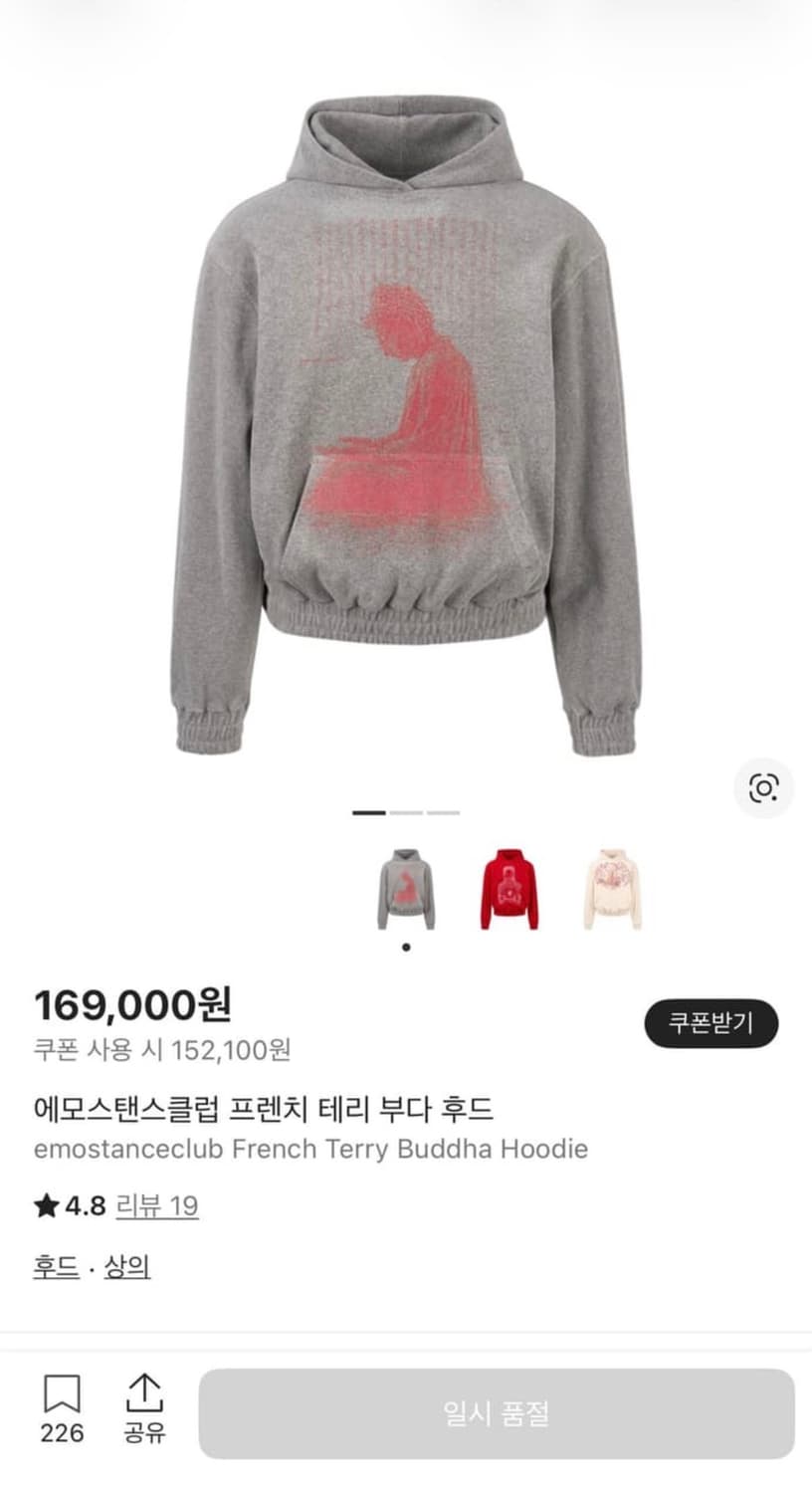
Task: Select the grey Buddha hoodie colorway thumbnail
Action: point(406,886)
